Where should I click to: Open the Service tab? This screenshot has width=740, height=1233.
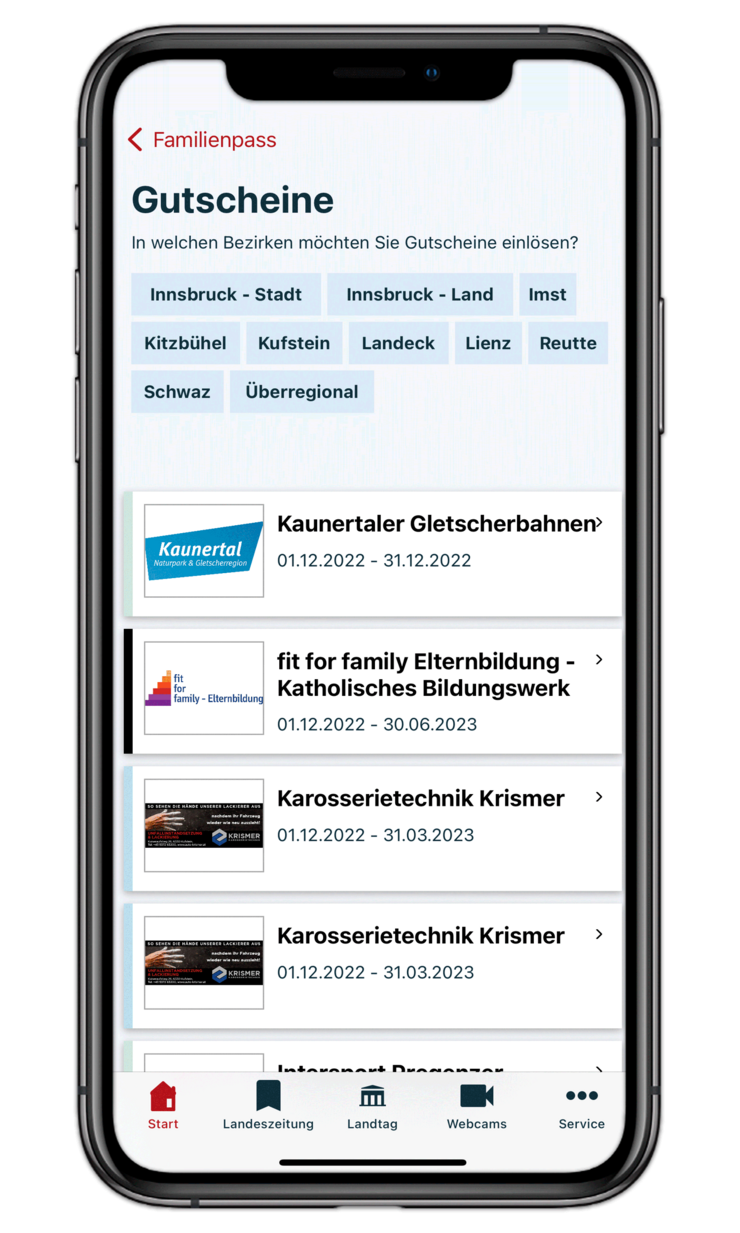click(x=582, y=1106)
